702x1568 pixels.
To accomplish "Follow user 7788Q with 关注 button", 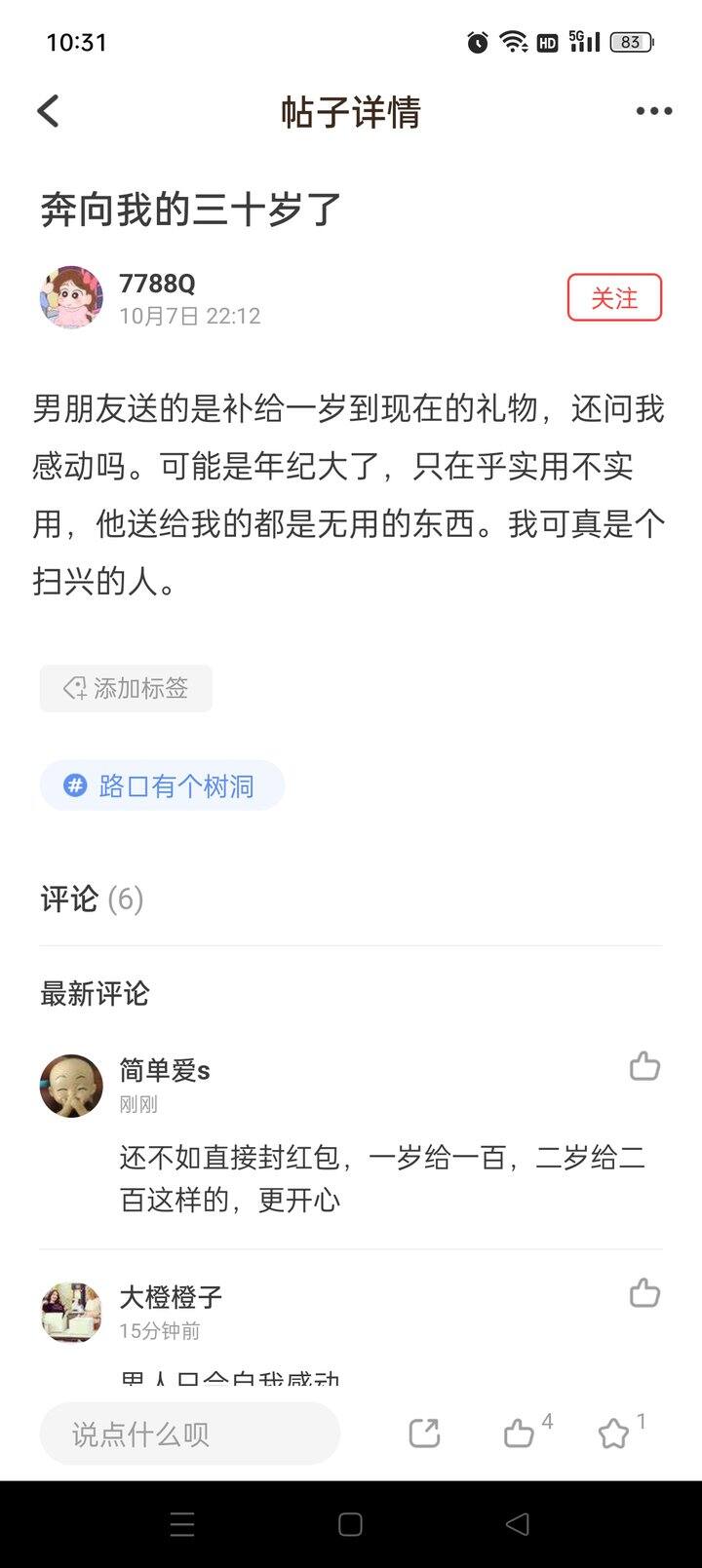I will click(x=614, y=298).
